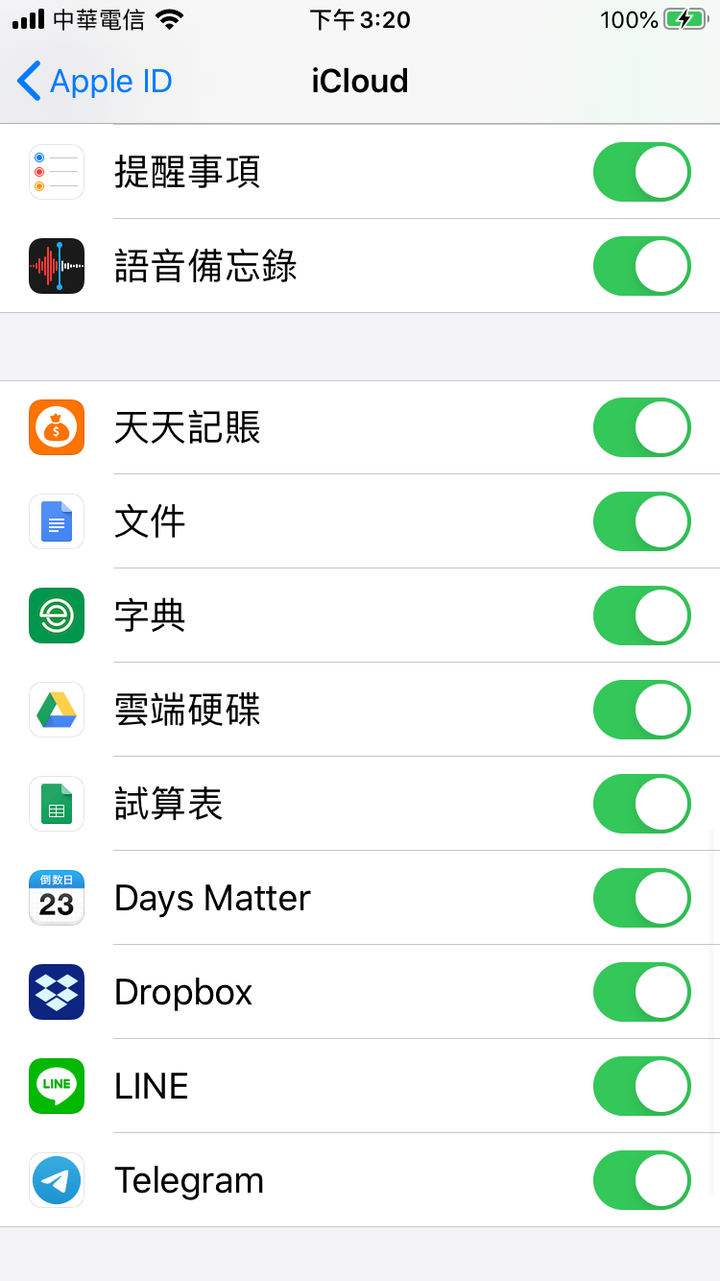Go back to Apple ID

coord(95,81)
